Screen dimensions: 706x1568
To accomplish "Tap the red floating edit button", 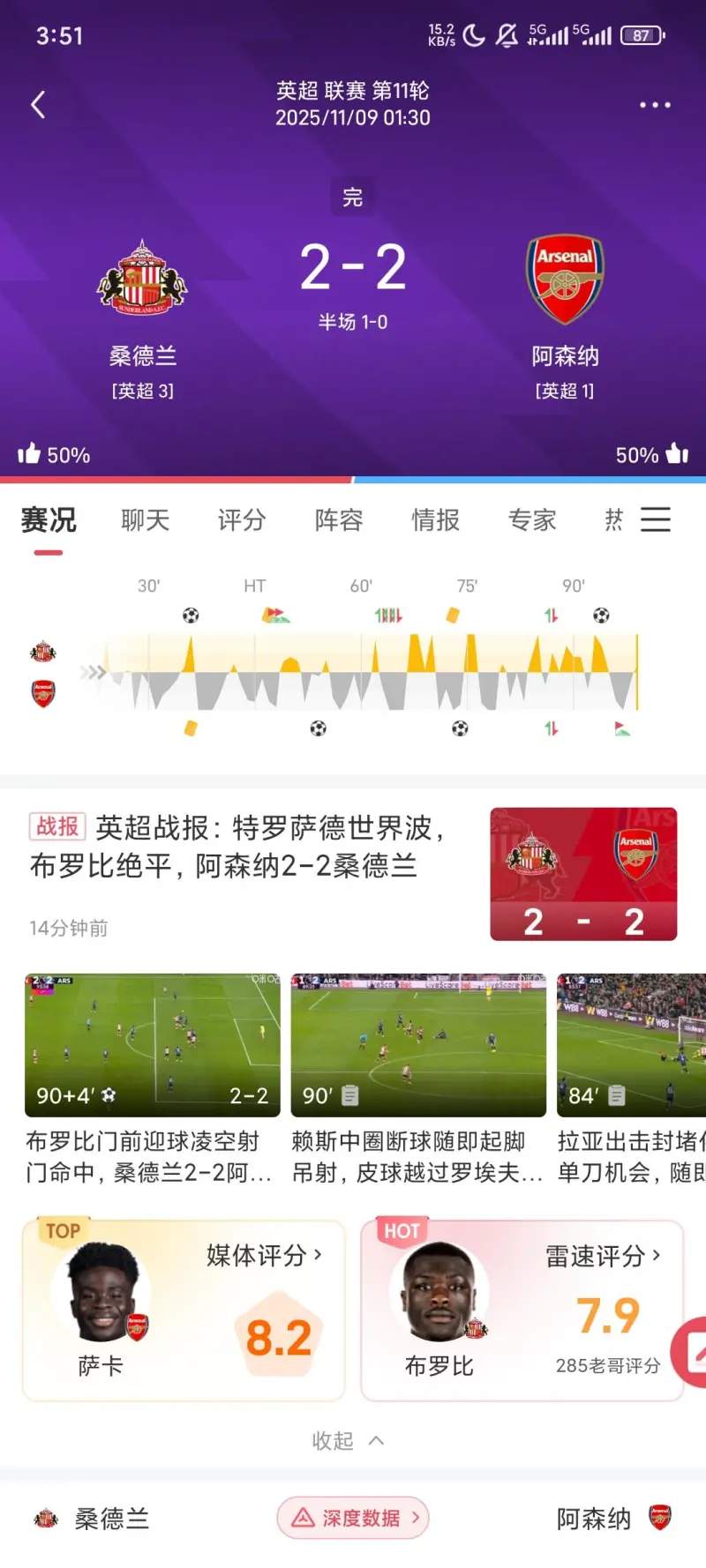I will 690,1352.
